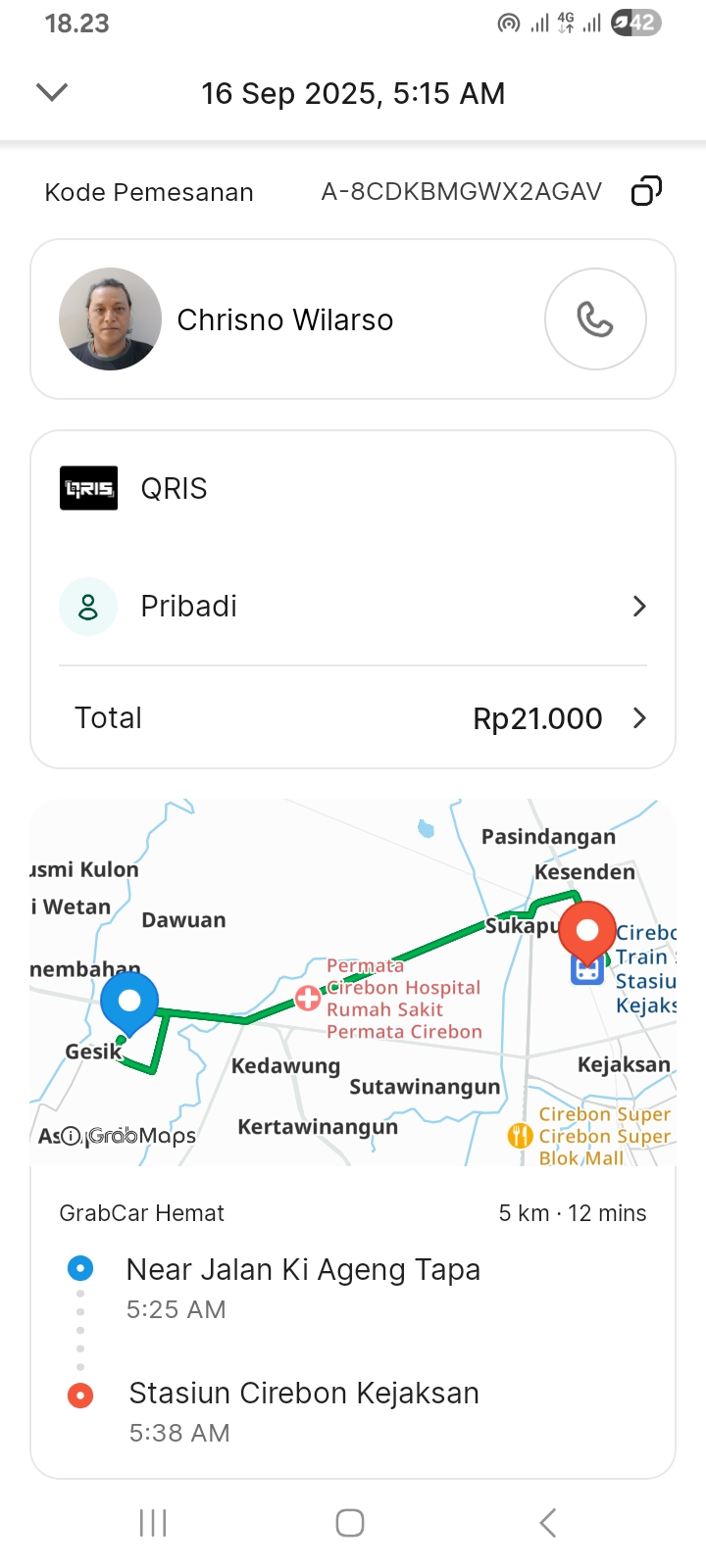Open the Pribadi trip tag row
The image size is (706, 1568).
coord(353,607)
